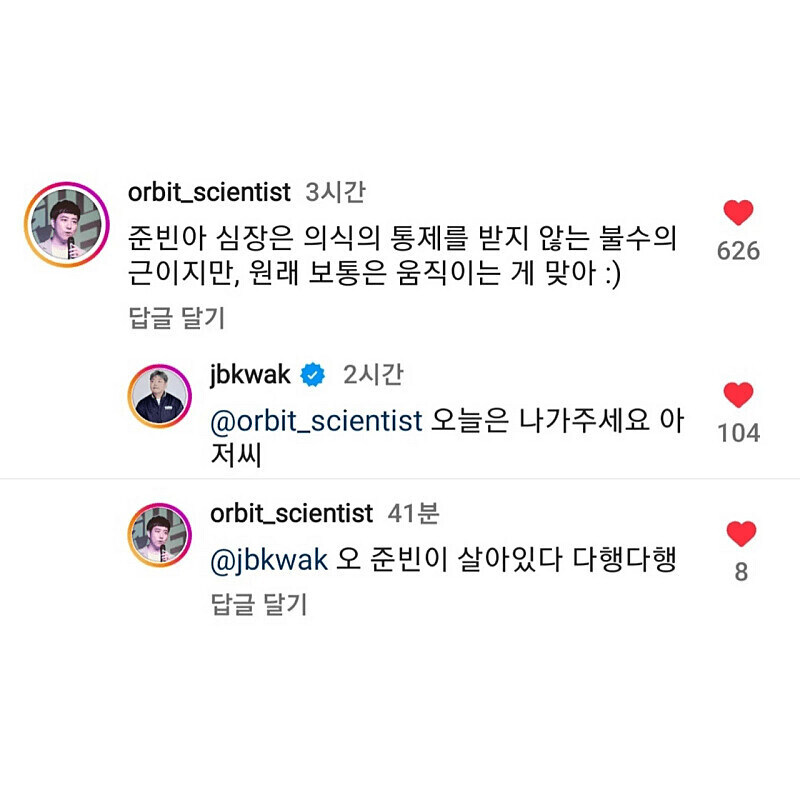Tap the @orbit_scientist mention in jbkwak's reply
The width and height of the screenshot is (800, 800).
[x=317, y=422]
